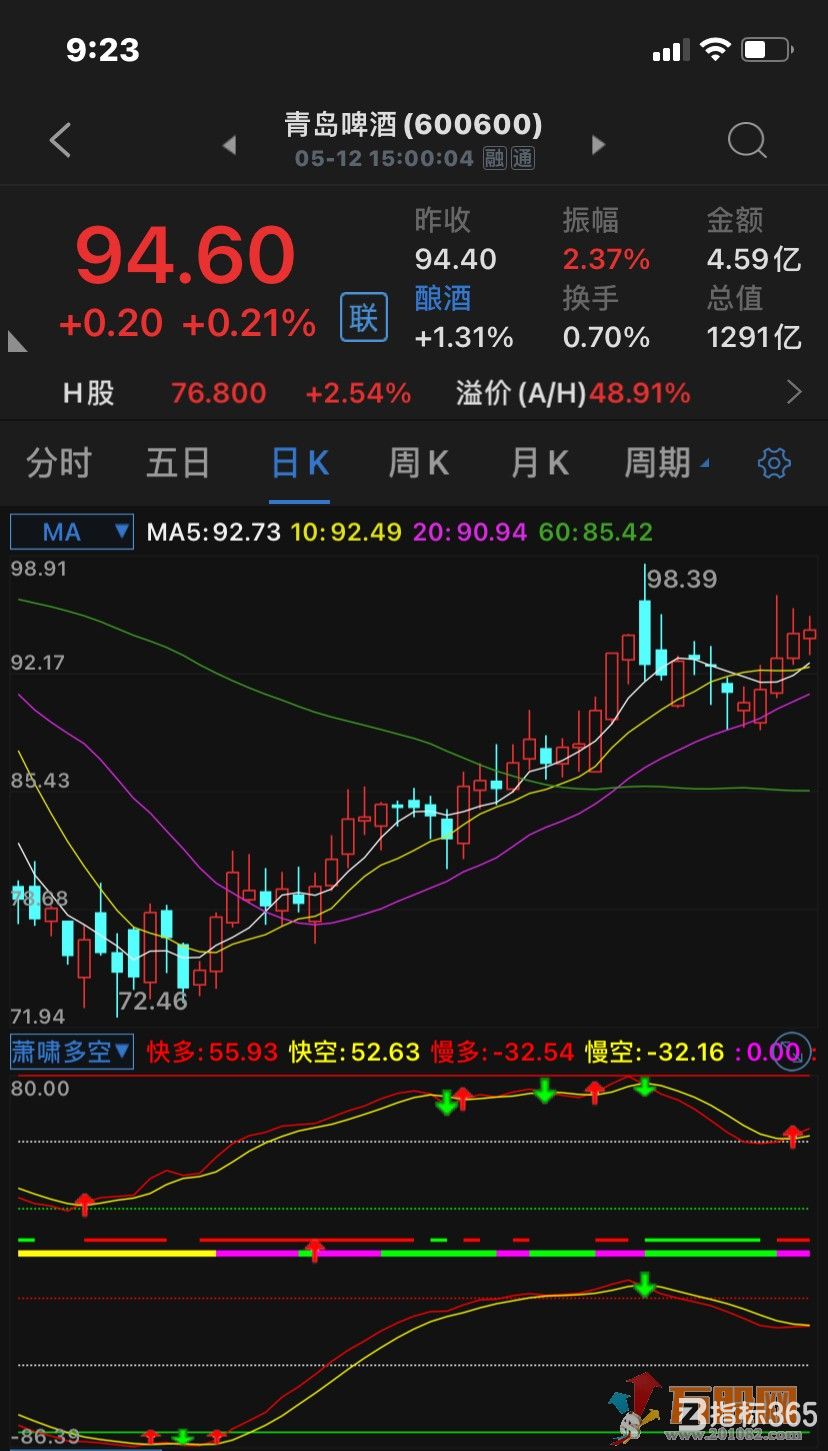Switch to the 五日 chart tab
Screen dimensions: 828x1451
click(178, 463)
